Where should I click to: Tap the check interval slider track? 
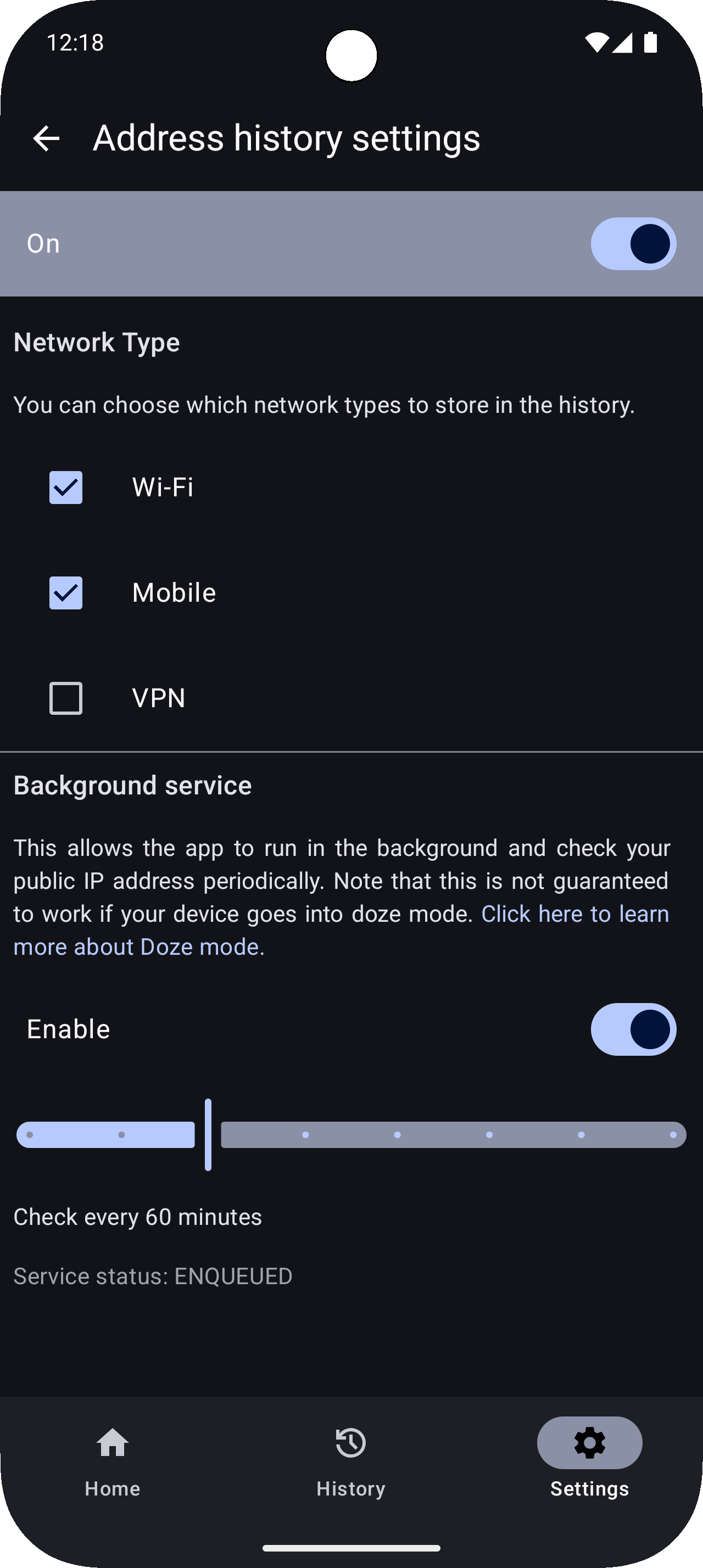pos(453,1135)
